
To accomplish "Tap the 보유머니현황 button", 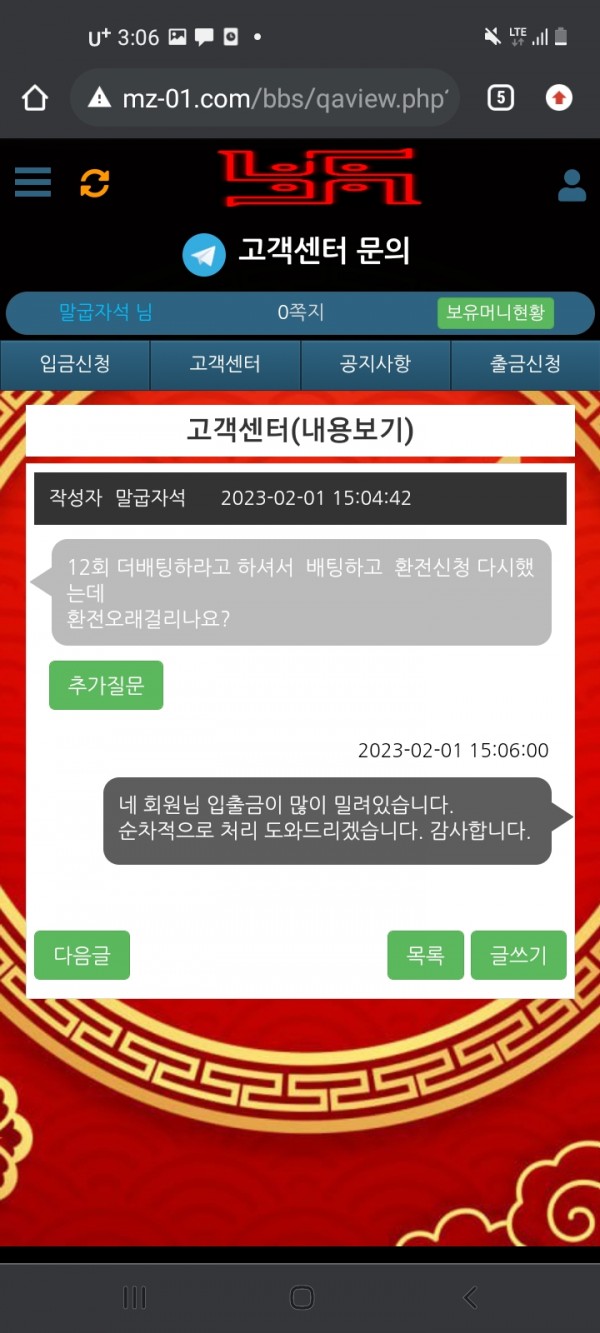I will coord(495,312).
